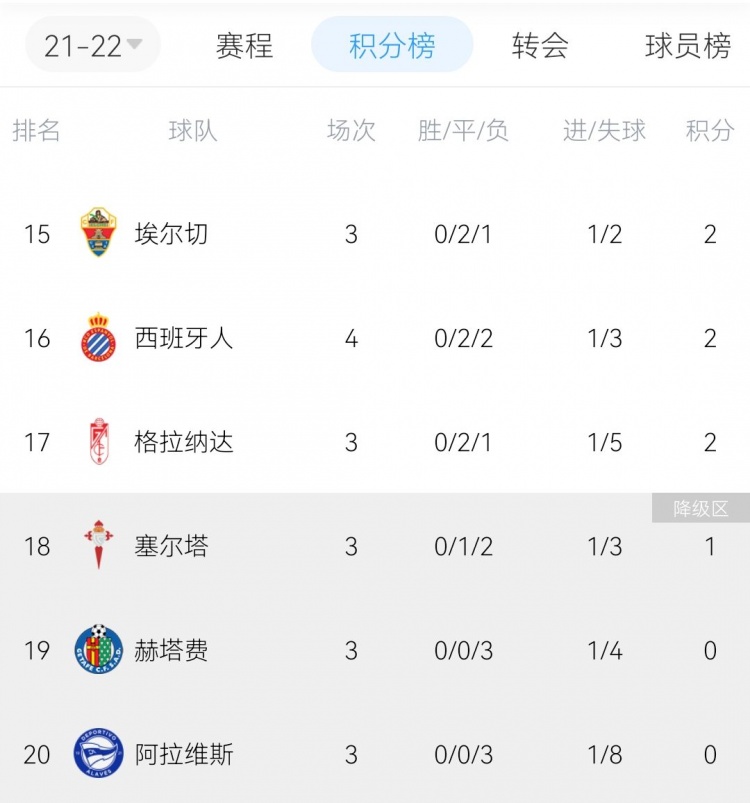Select the 积分榜 standings tab
Screen dimensions: 750x803
[392, 45]
